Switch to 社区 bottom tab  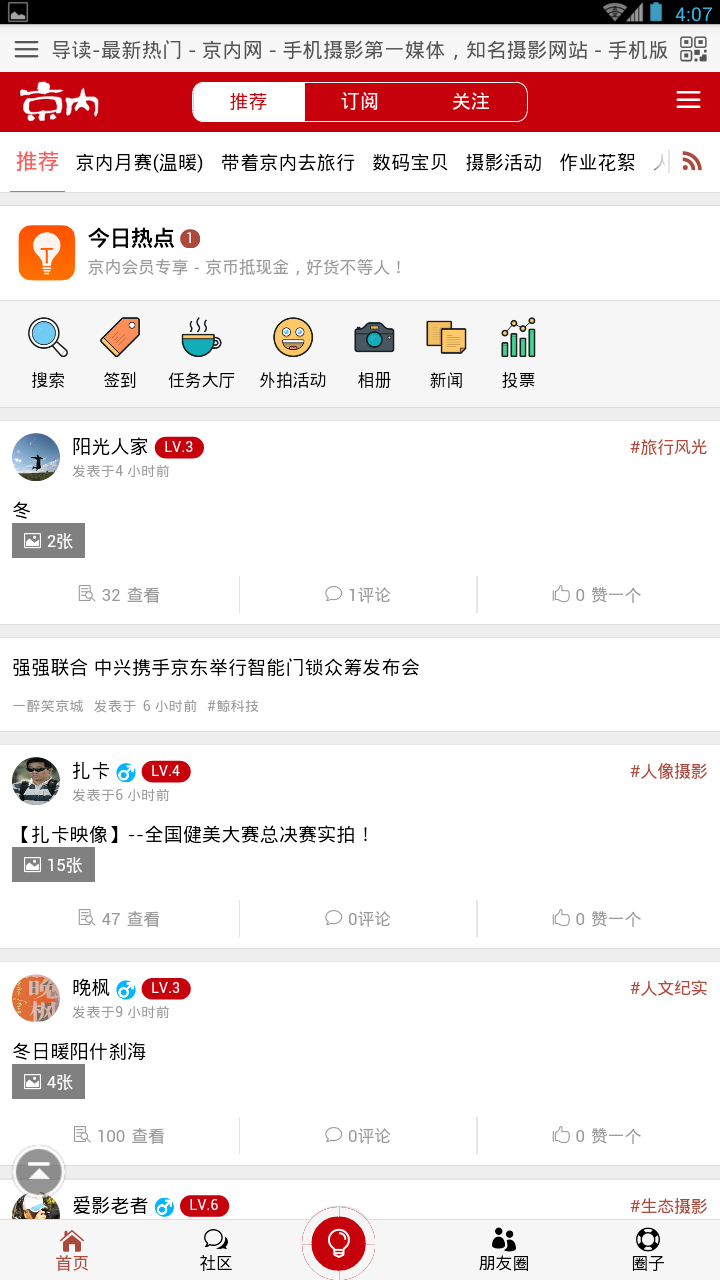click(x=216, y=1250)
